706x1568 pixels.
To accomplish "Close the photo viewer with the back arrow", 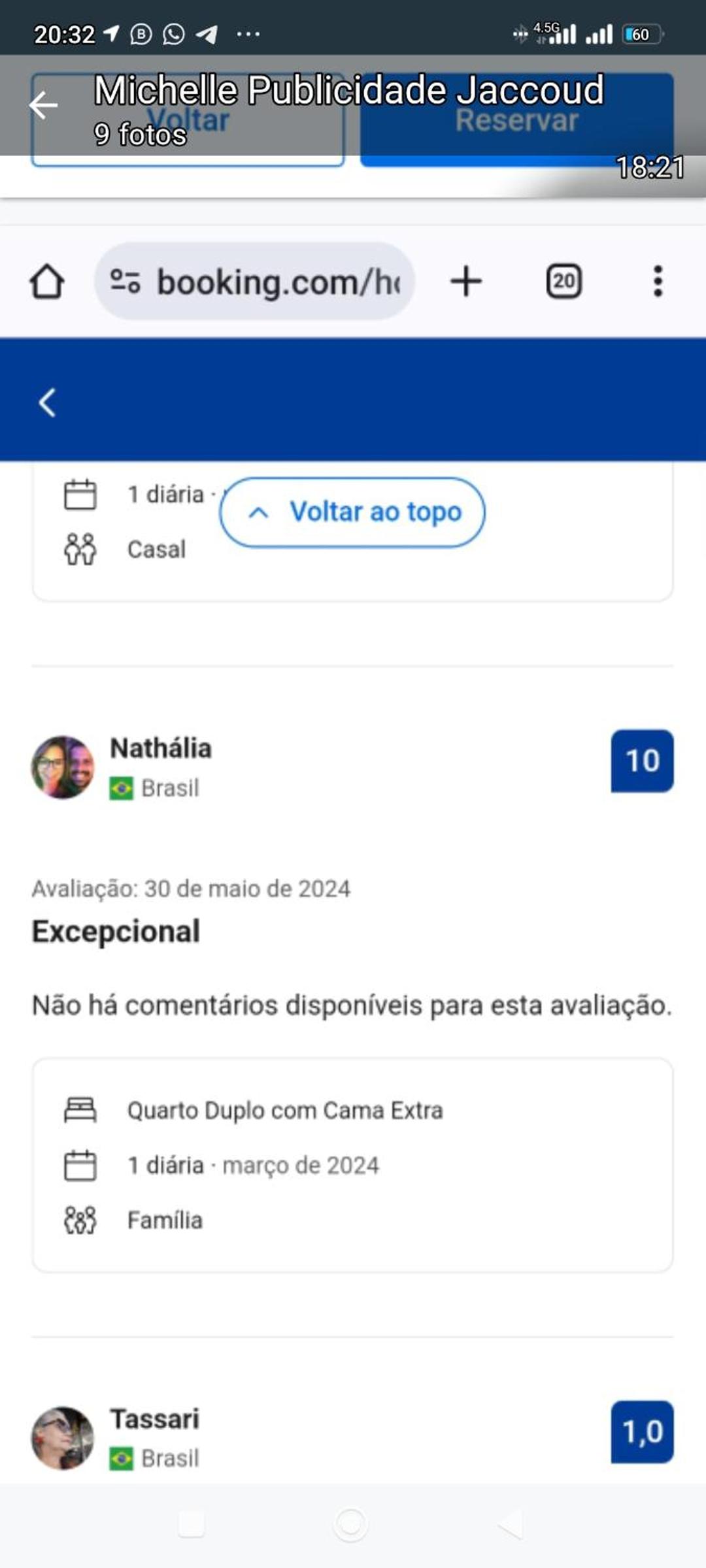I will [x=44, y=106].
